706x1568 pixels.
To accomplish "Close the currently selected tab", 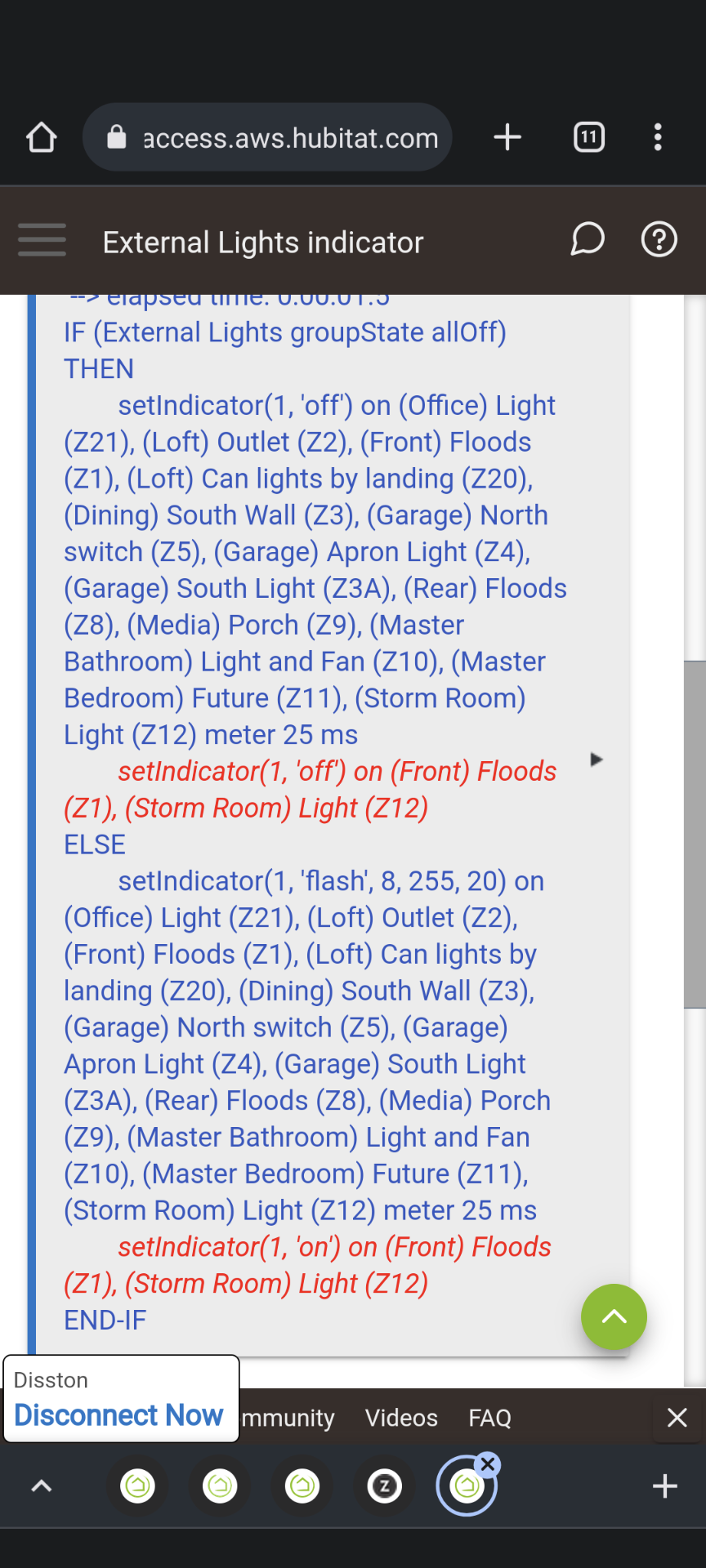I will pos(488,1464).
